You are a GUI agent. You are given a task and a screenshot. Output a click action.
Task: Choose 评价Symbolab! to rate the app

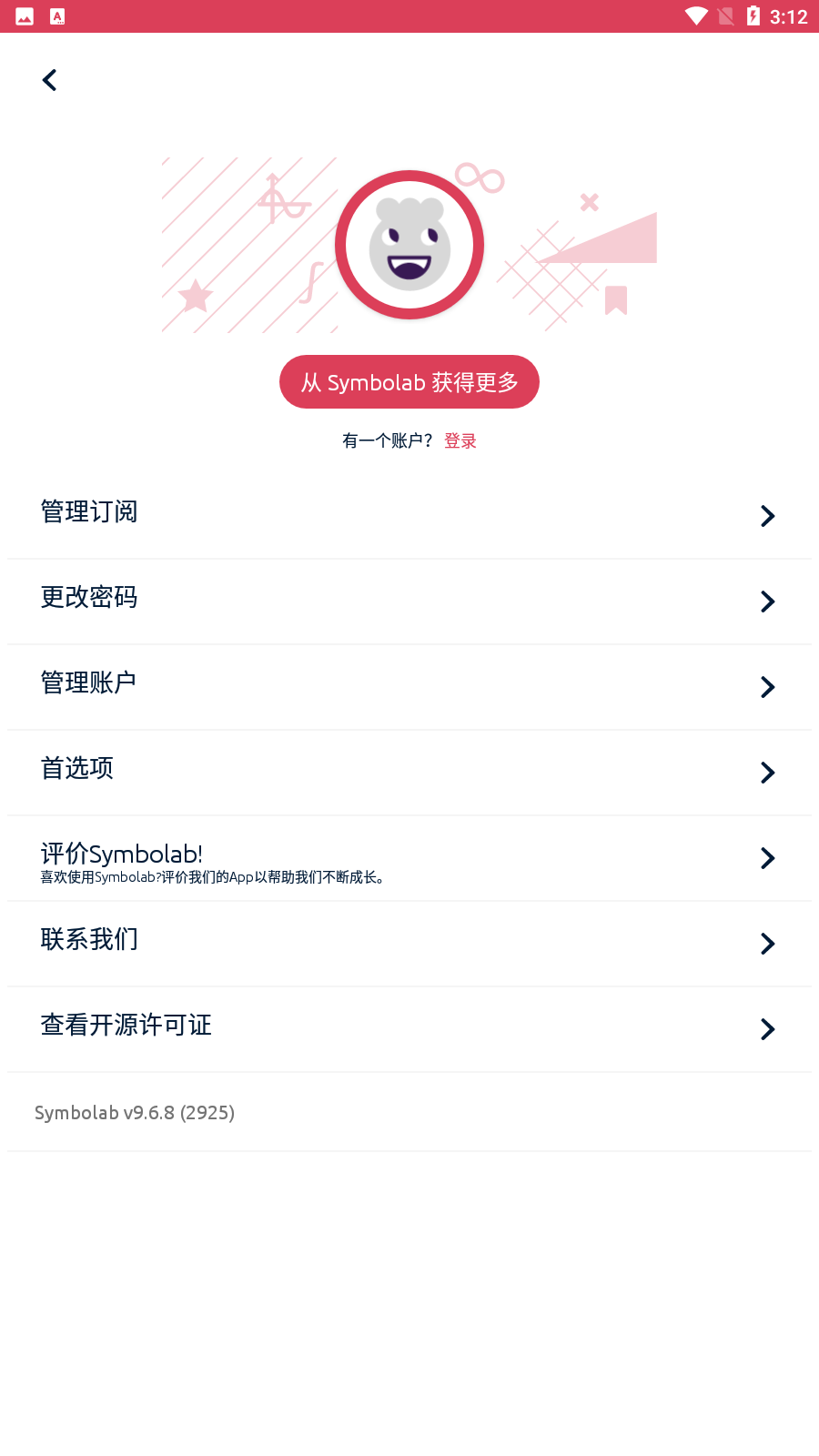pos(409,858)
